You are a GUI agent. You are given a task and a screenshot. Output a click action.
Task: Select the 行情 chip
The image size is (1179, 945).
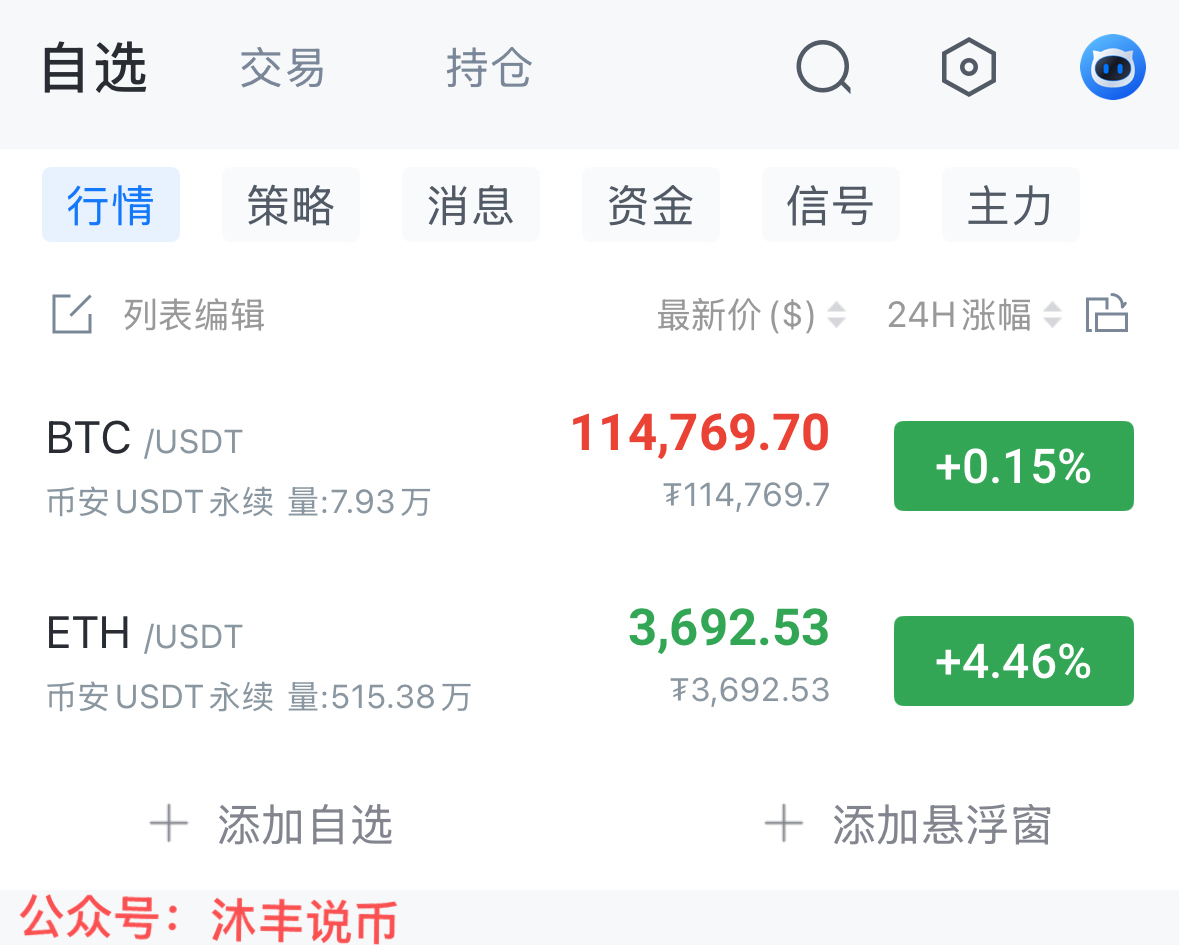coord(111,205)
